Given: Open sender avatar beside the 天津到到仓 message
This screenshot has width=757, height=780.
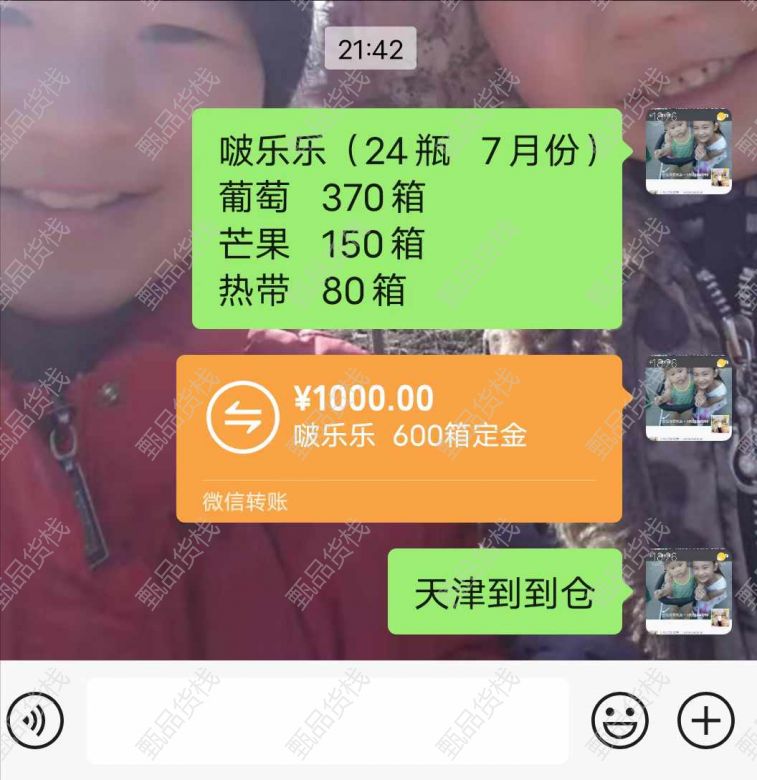Looking at the screenshot, I should tap(688, 591).
